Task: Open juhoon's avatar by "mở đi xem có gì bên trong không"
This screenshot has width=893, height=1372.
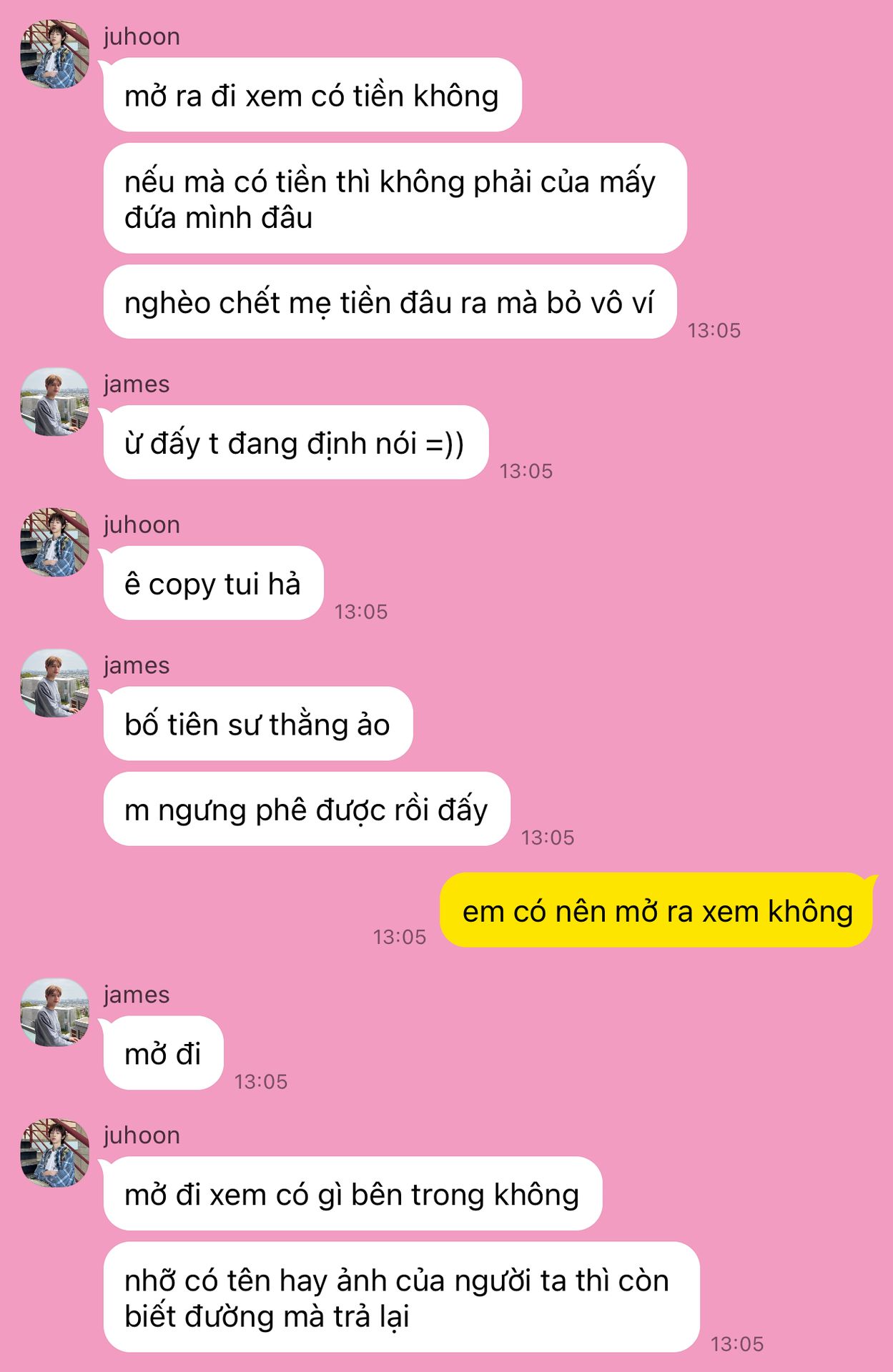Action: pos(54,1153)
